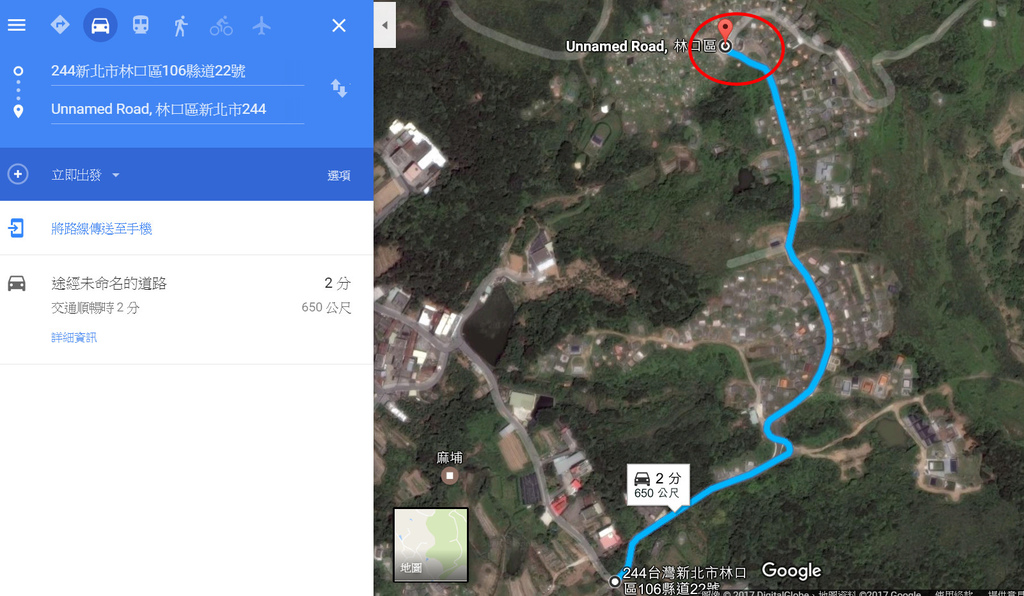Collapse the side panel arrow
The width and height of the screenshot is (1024, 596).
(x=385, y=25)
